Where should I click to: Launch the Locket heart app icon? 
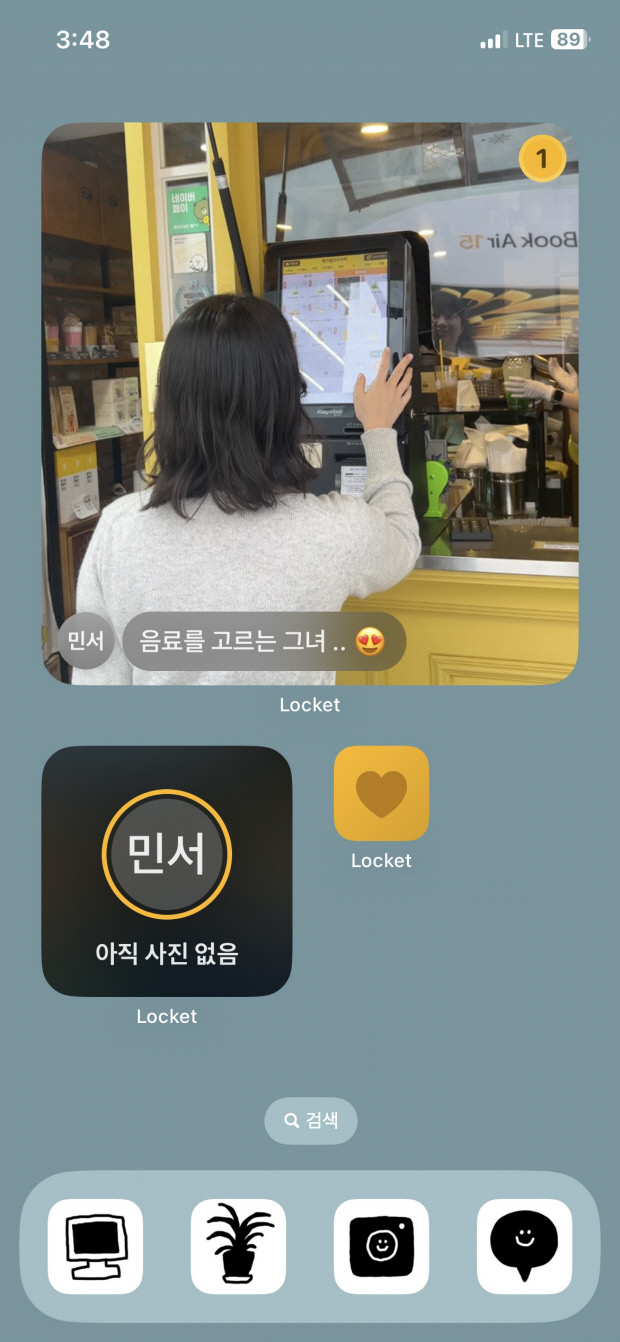click(381, 793)
